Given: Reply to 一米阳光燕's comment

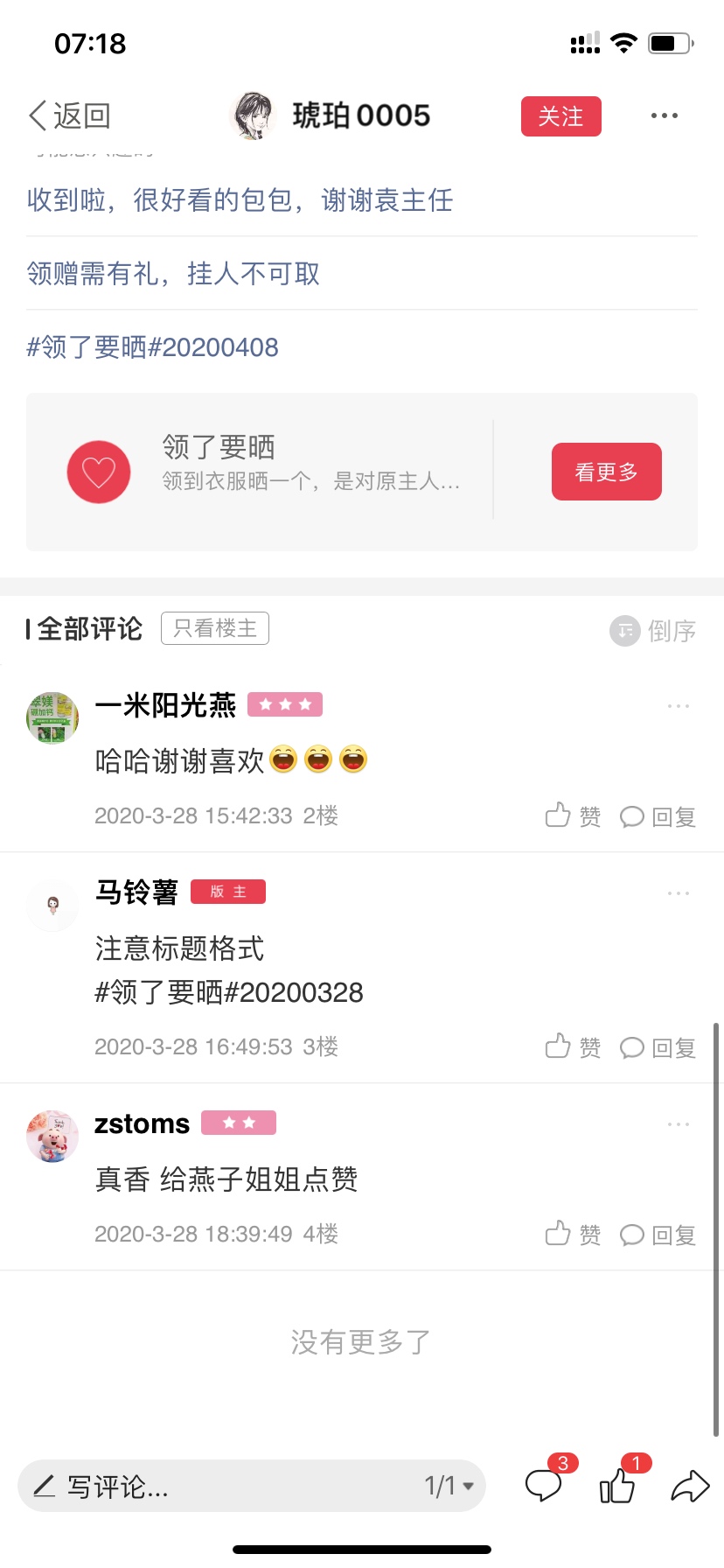Looking at the screenshot, I should pyautogui.click(x=658, y=817).
